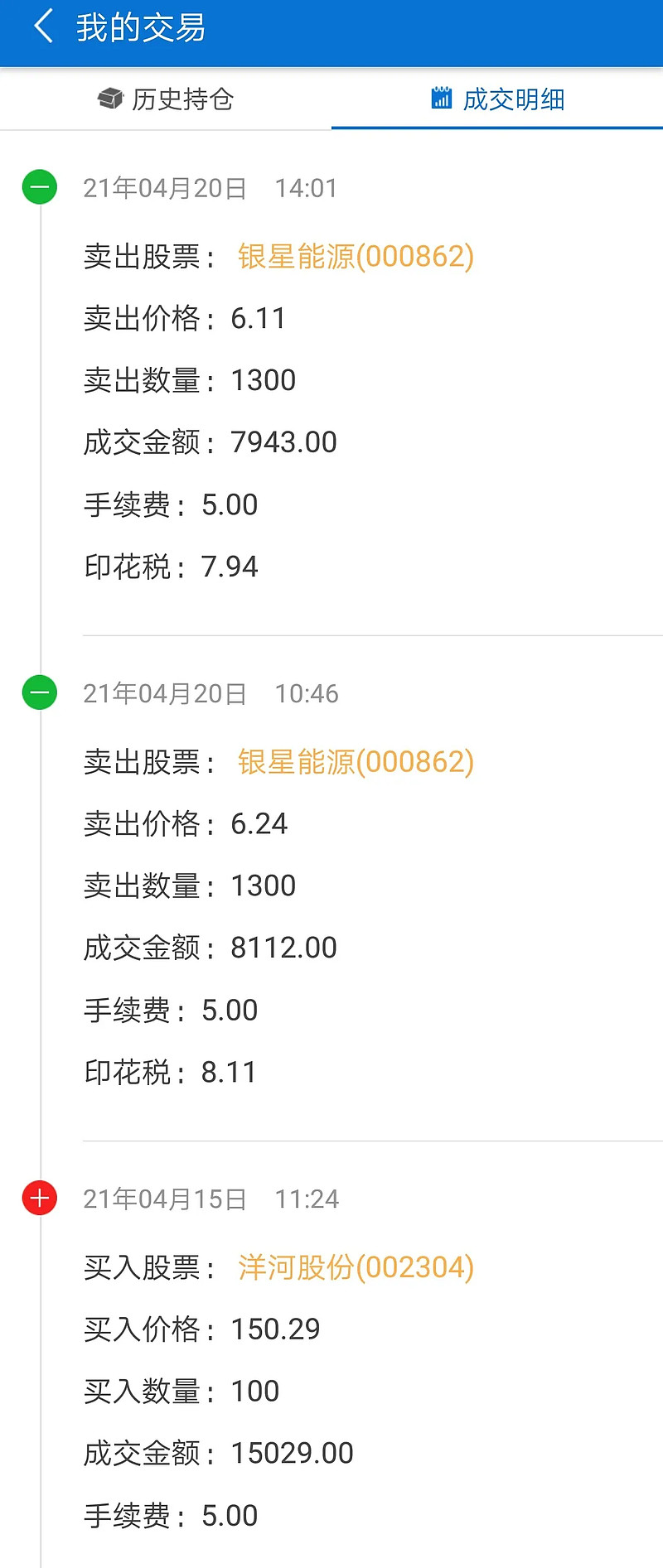
Task: Tap the back arrow on the title bar
Action: click(x=41, y=26)
